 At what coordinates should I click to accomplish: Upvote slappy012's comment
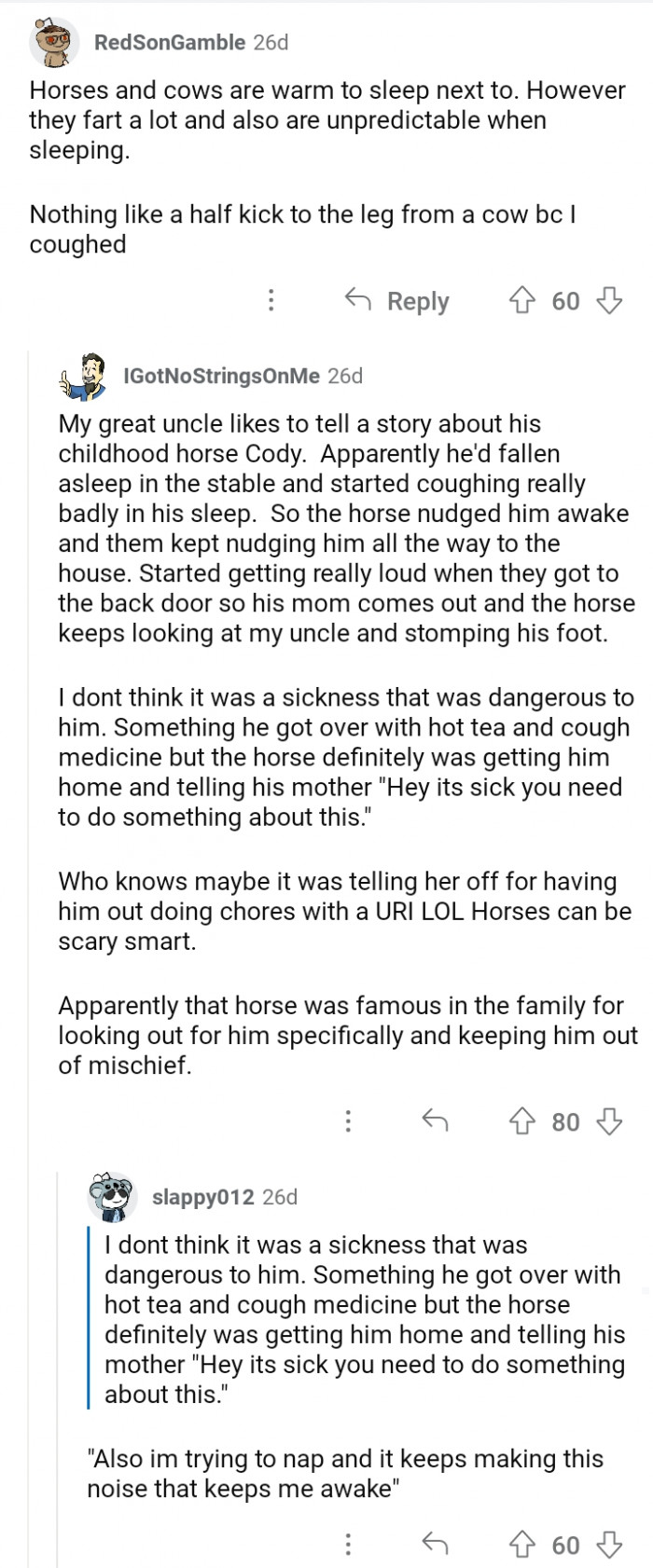tap(522, 1545)
